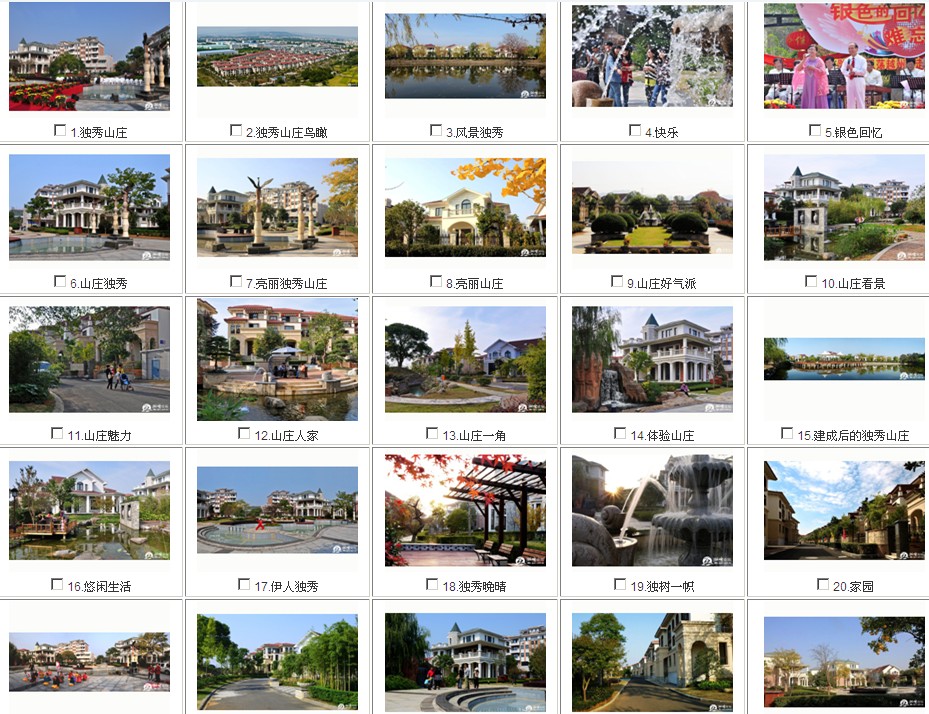Mark the 4.快乐 checkbox
The image size is (929, 714).
[635, 131]
